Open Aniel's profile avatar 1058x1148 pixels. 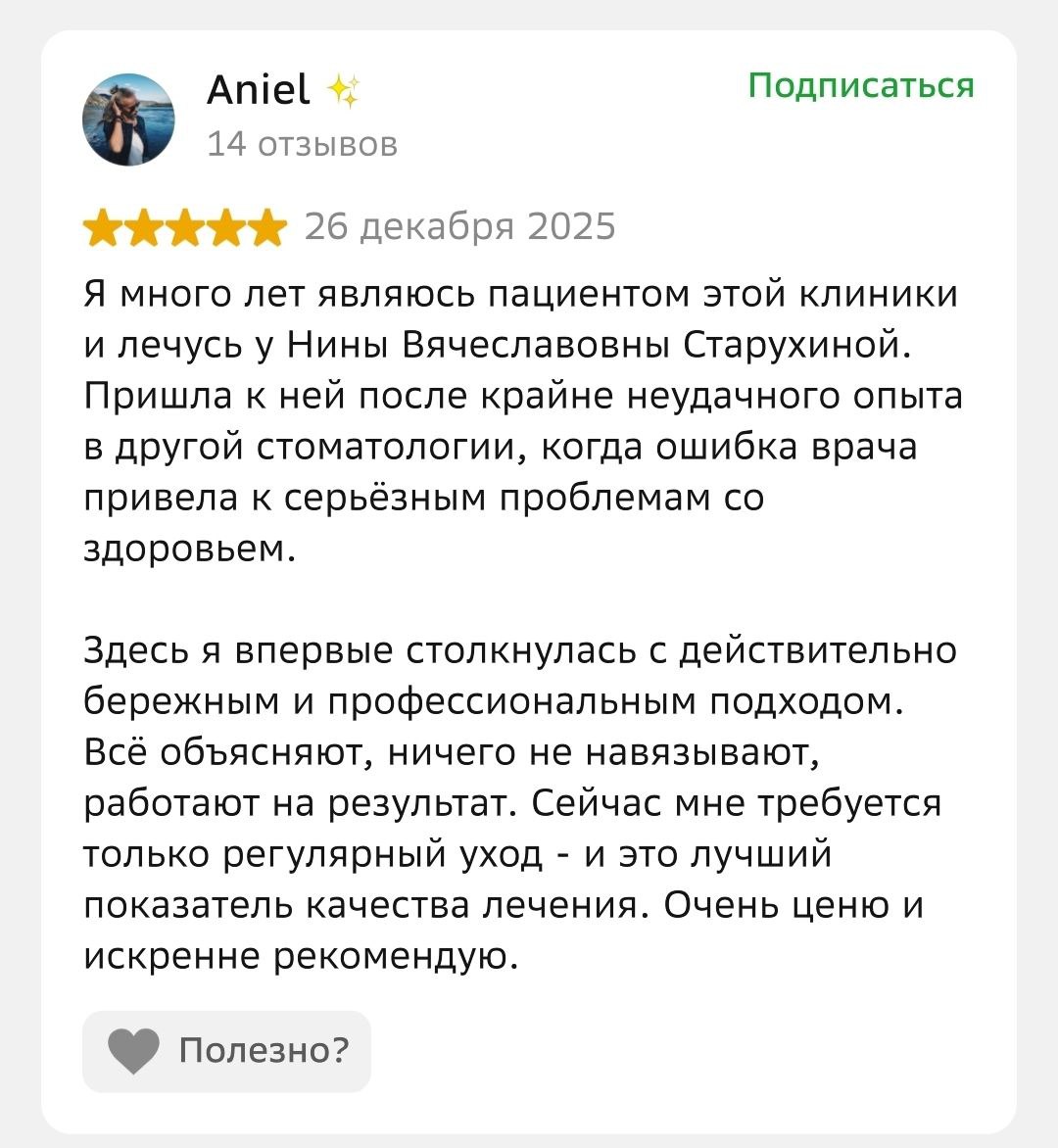128,120
